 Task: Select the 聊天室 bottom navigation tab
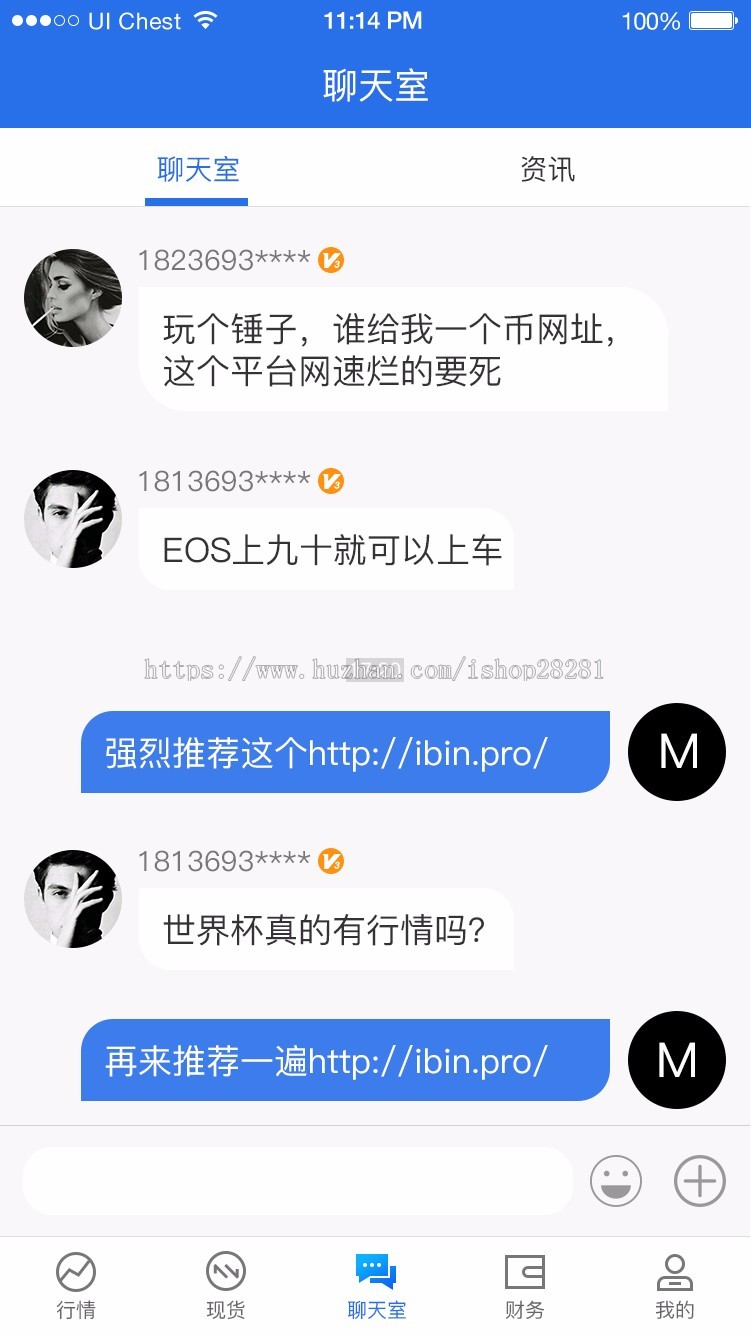[376, 1286]
